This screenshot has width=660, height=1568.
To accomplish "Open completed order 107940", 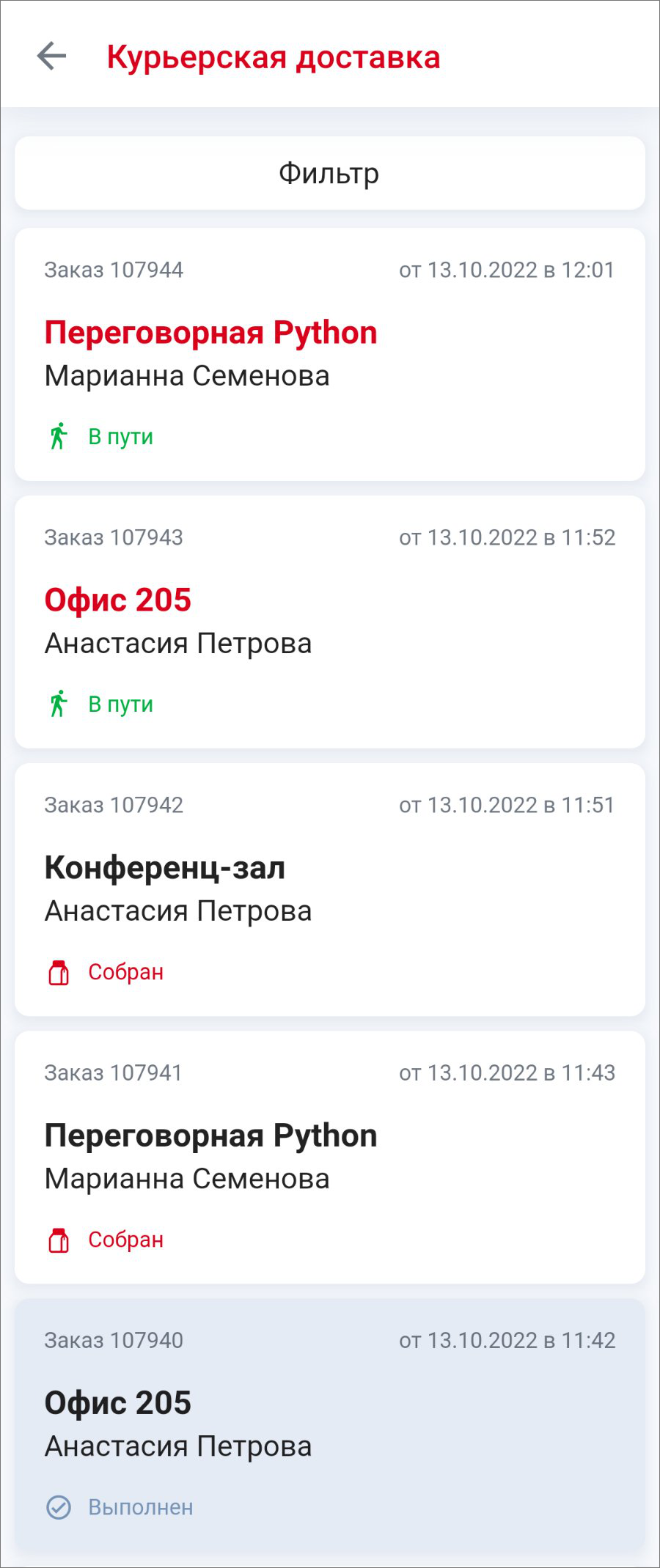I will 329,1424.
